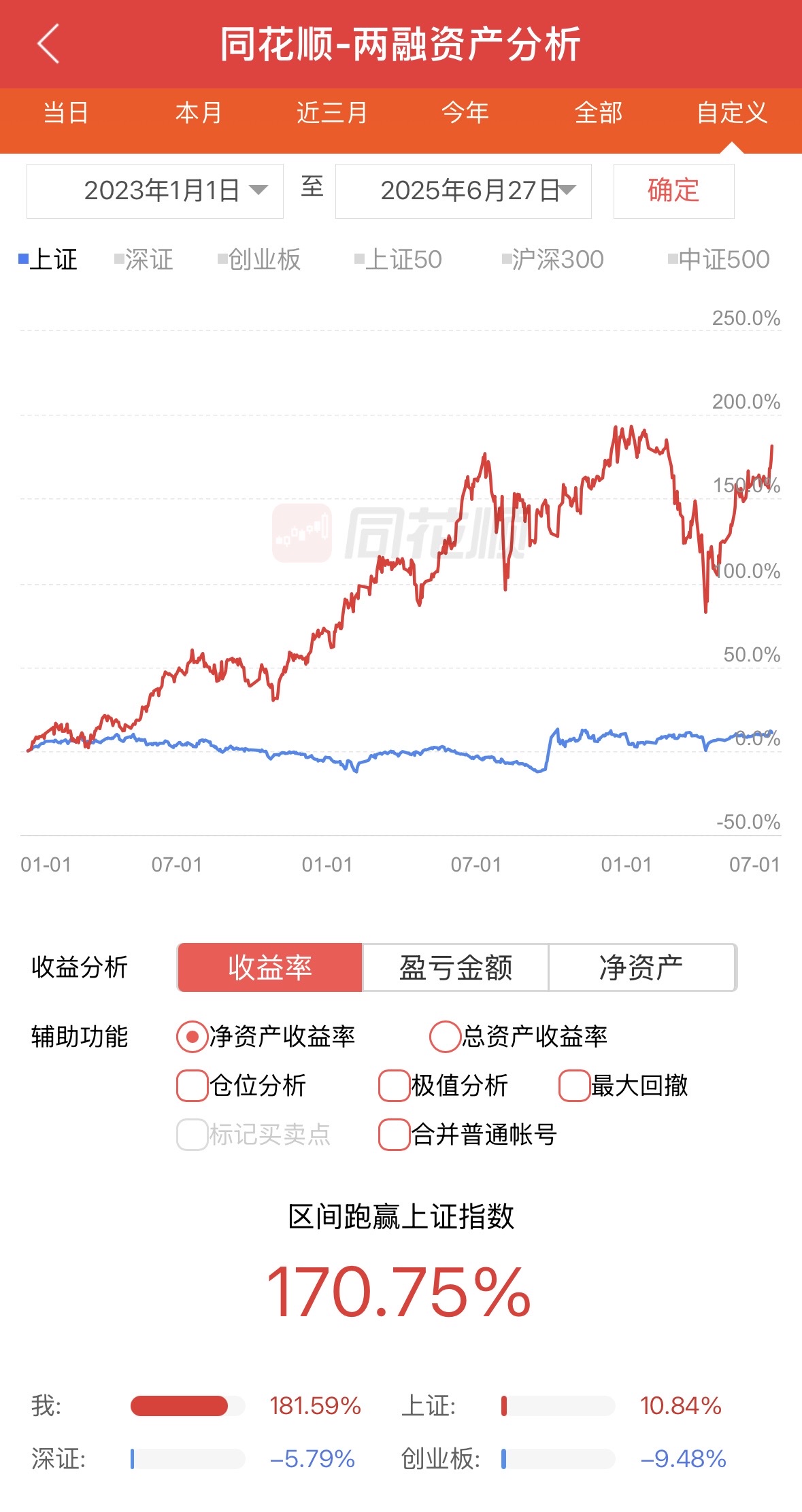
Task: Open the start date picker 2023年1月1日
Action: (x=155, y=191)
